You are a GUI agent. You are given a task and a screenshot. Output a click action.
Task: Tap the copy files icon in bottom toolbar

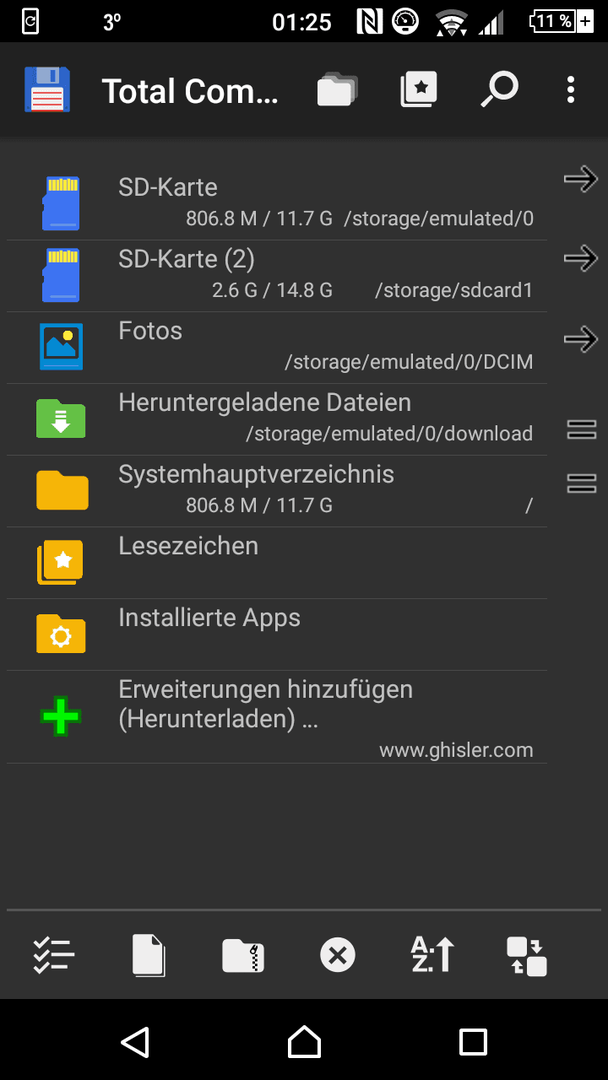[149, 956]
